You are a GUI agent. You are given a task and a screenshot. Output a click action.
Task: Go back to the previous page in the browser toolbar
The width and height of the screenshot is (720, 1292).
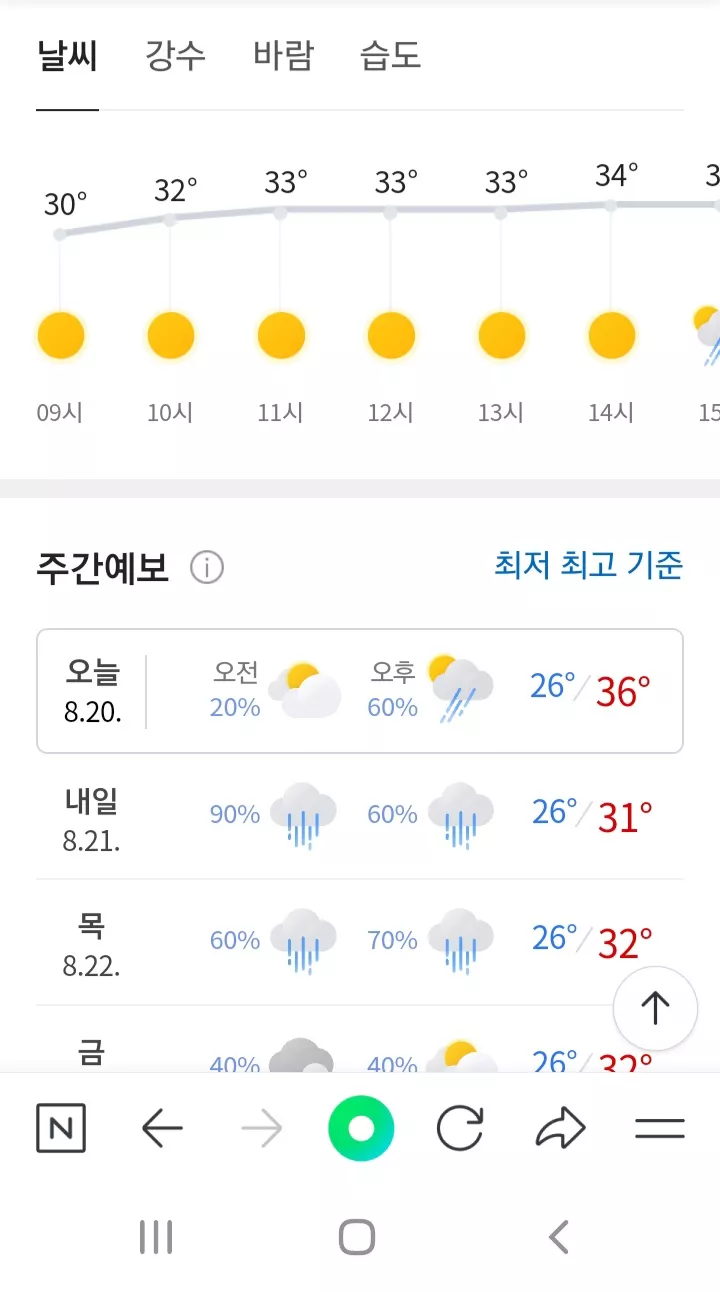(x=161, y=1130)
